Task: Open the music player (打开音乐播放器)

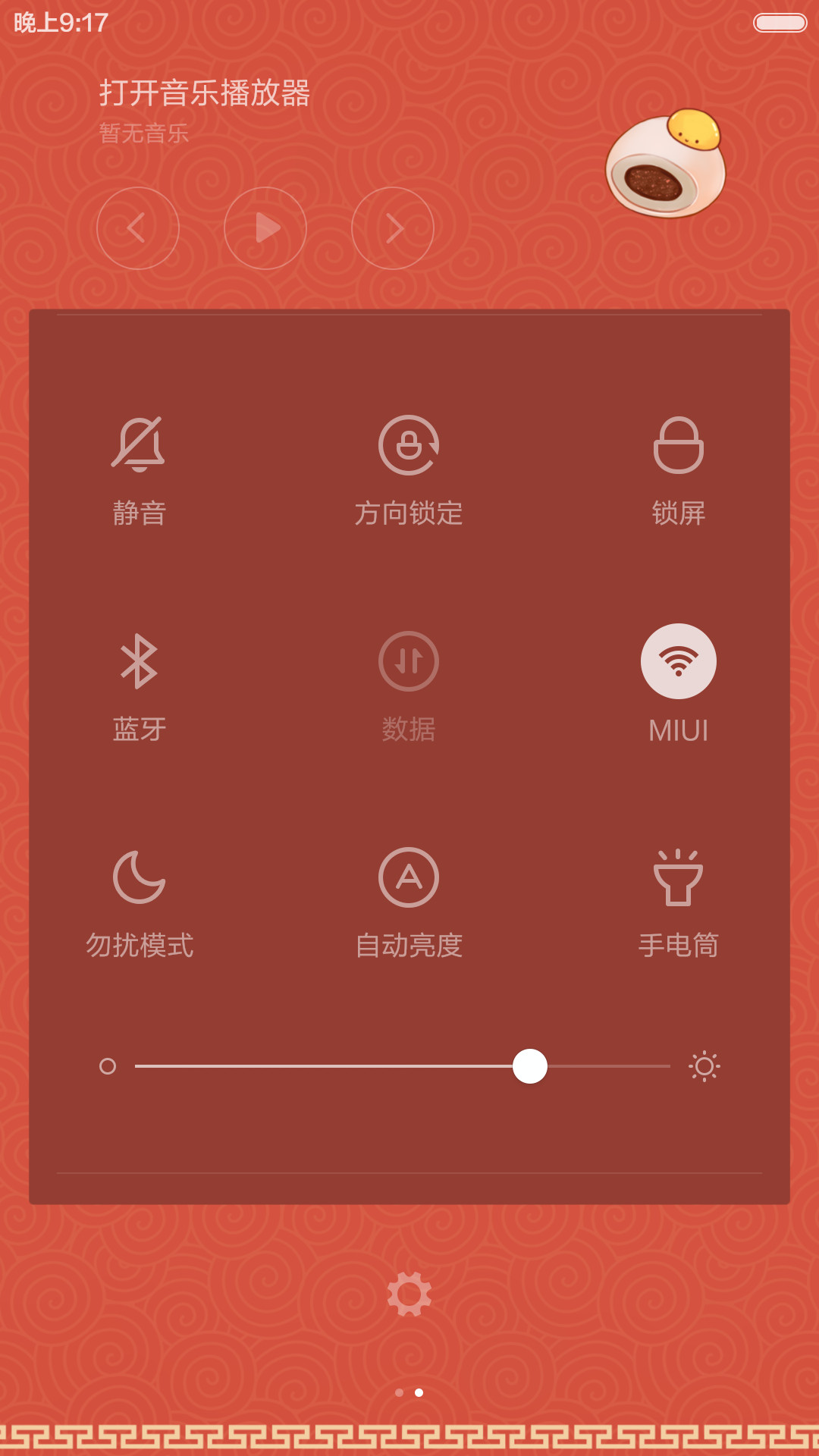Action: pyautogui.click(x=205, y=93)
